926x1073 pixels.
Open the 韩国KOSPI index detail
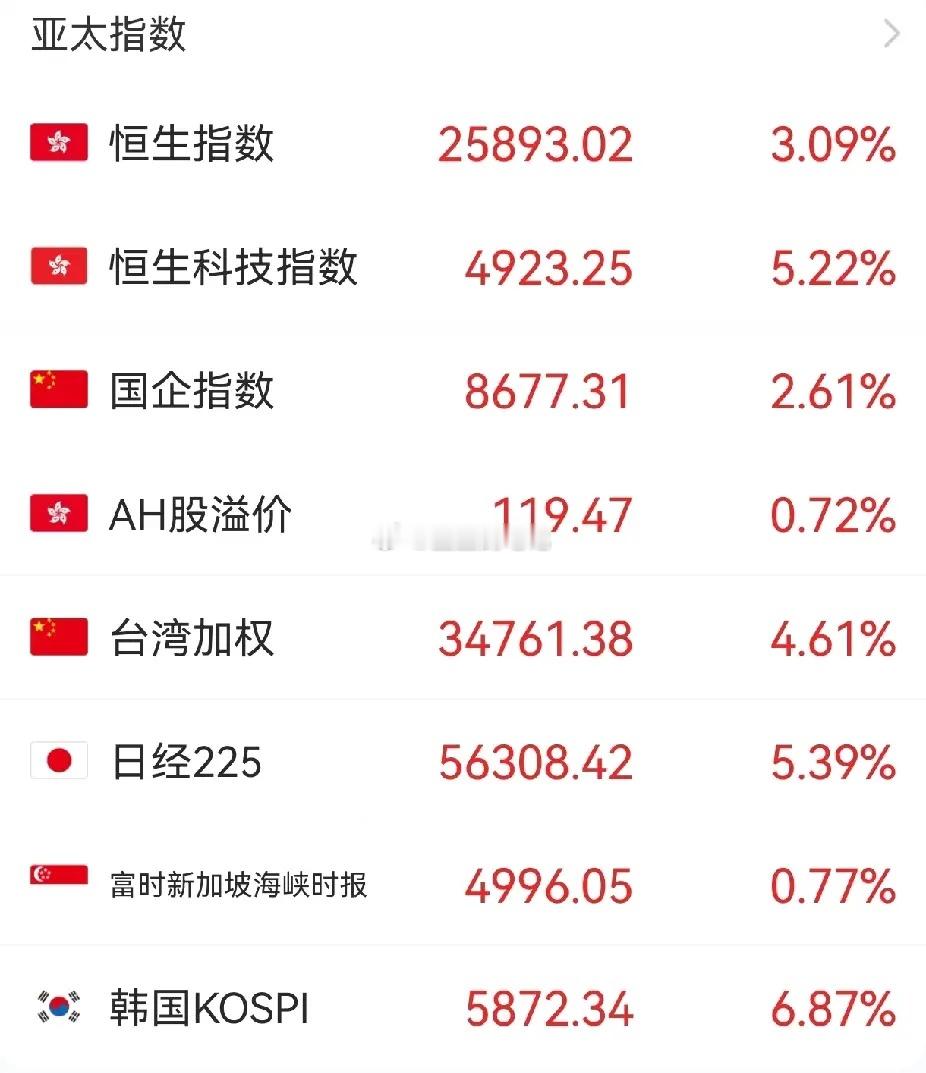tap(210, 1010)
